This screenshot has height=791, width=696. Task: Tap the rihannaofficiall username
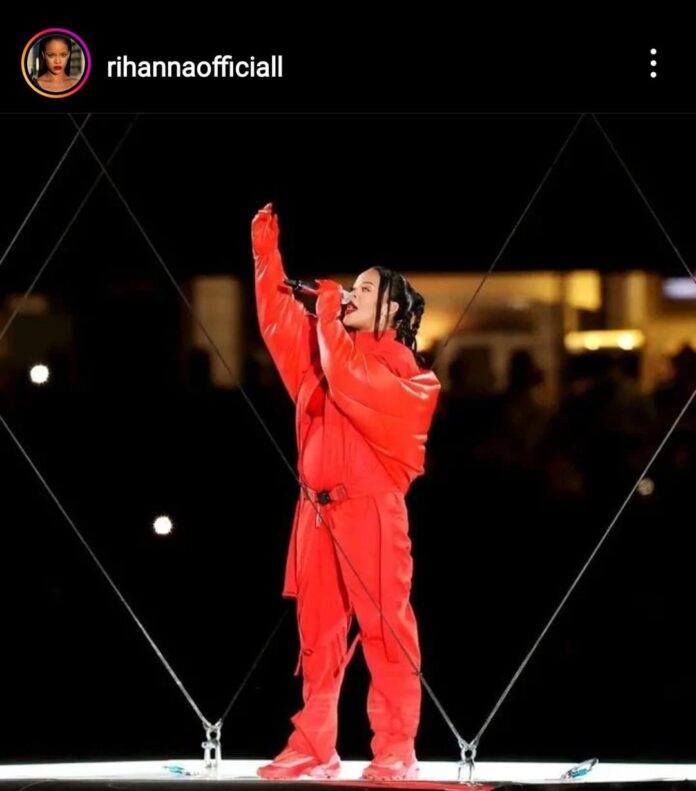(194, 67)
